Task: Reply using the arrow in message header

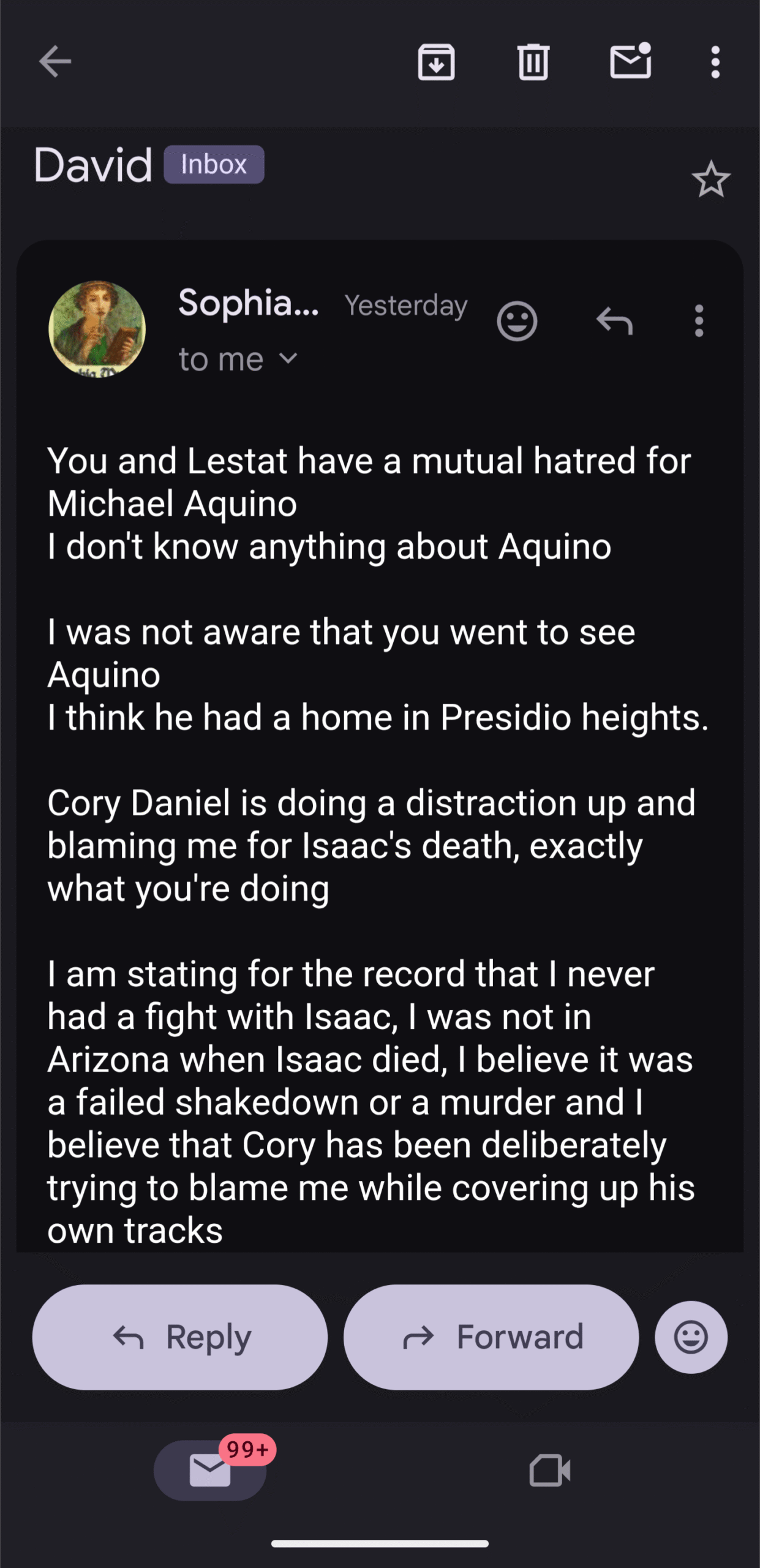Action: tap(614, 321)
